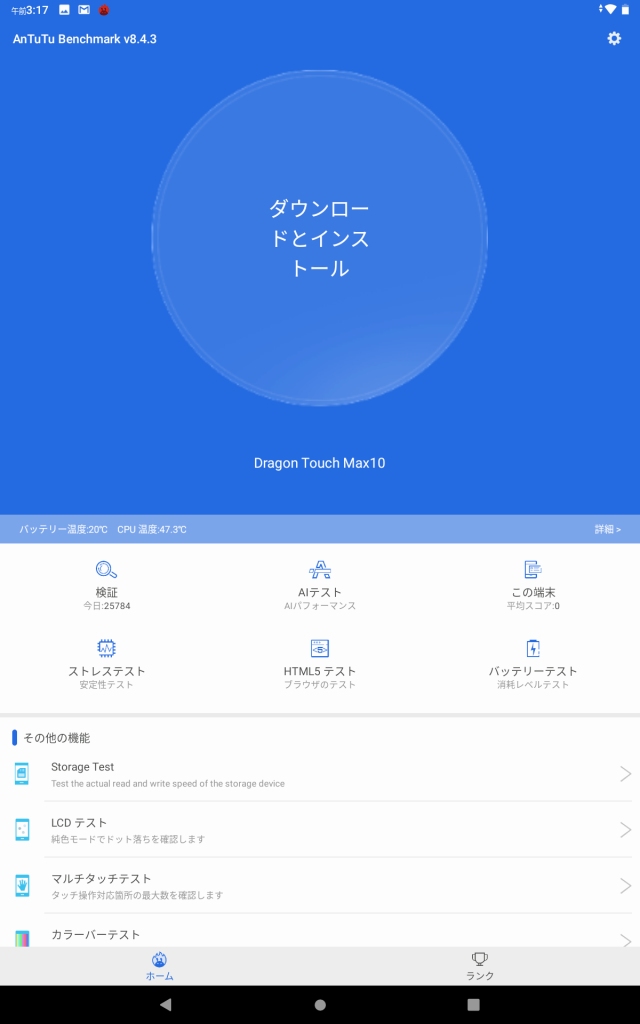This screenshot has width=640, height=1024.
Task: Tap the system back button
Action: click(x=165, y=1004)
